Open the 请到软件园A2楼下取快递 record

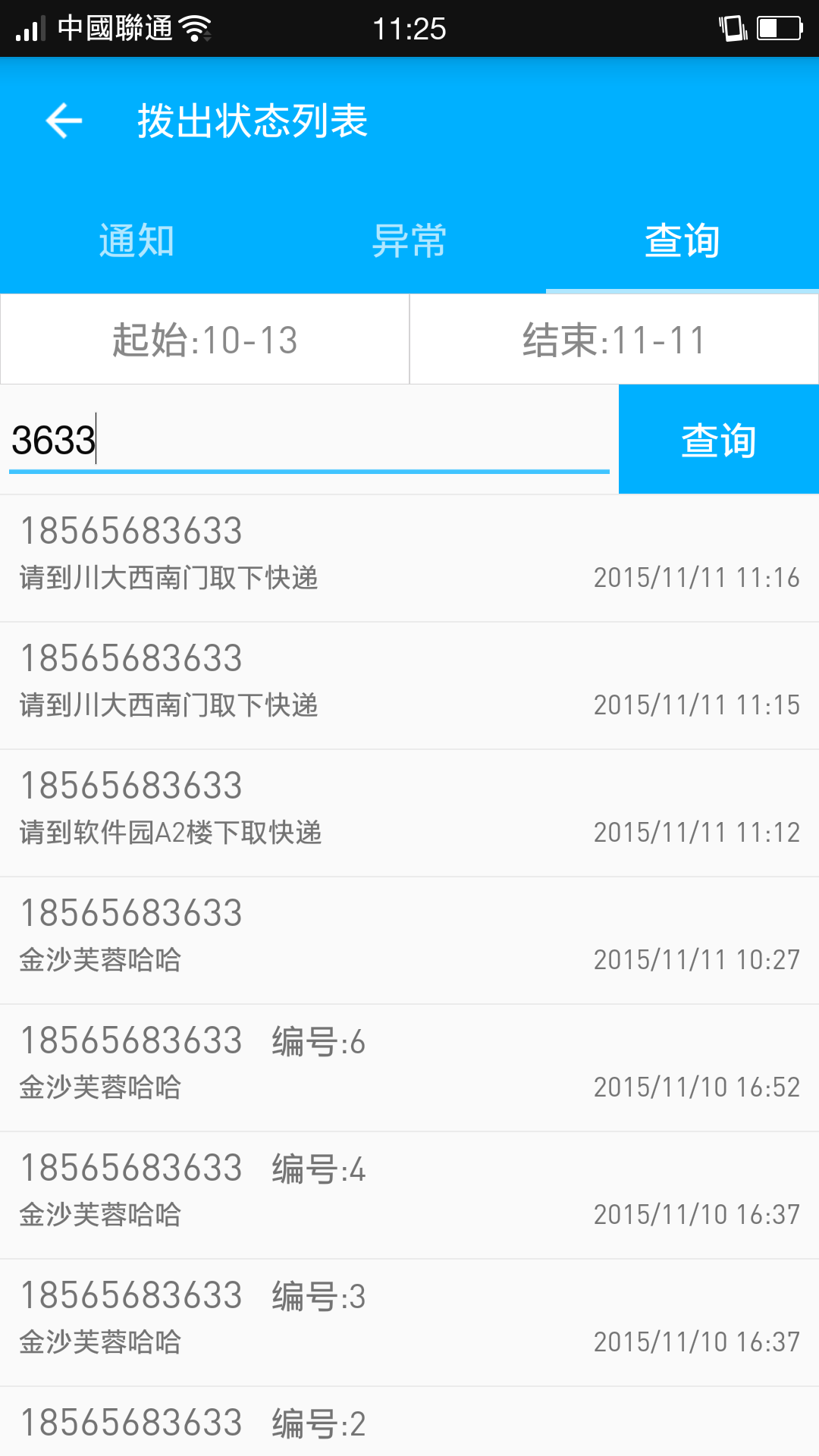click(x=409, y=813)
